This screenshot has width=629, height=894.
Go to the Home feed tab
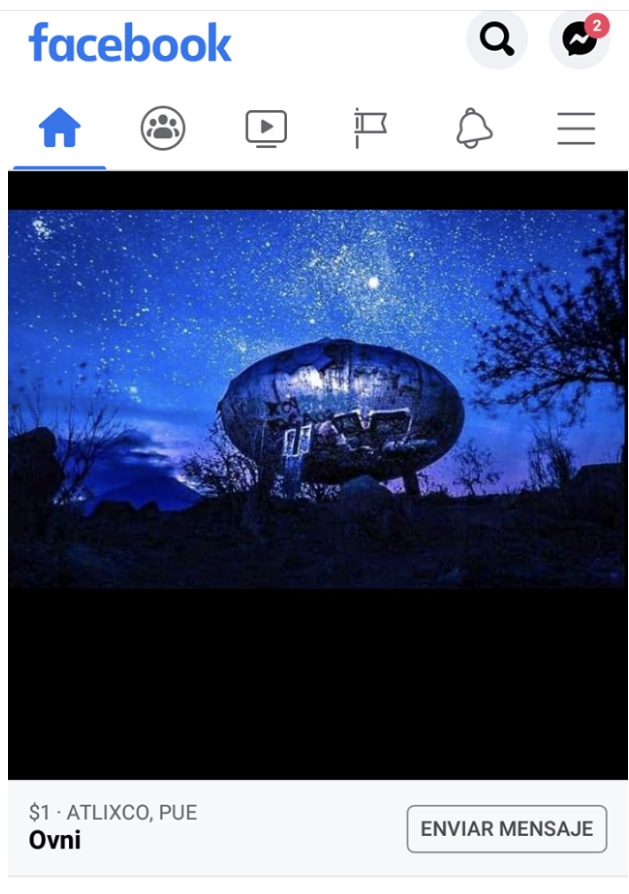(x=59, y=129)
